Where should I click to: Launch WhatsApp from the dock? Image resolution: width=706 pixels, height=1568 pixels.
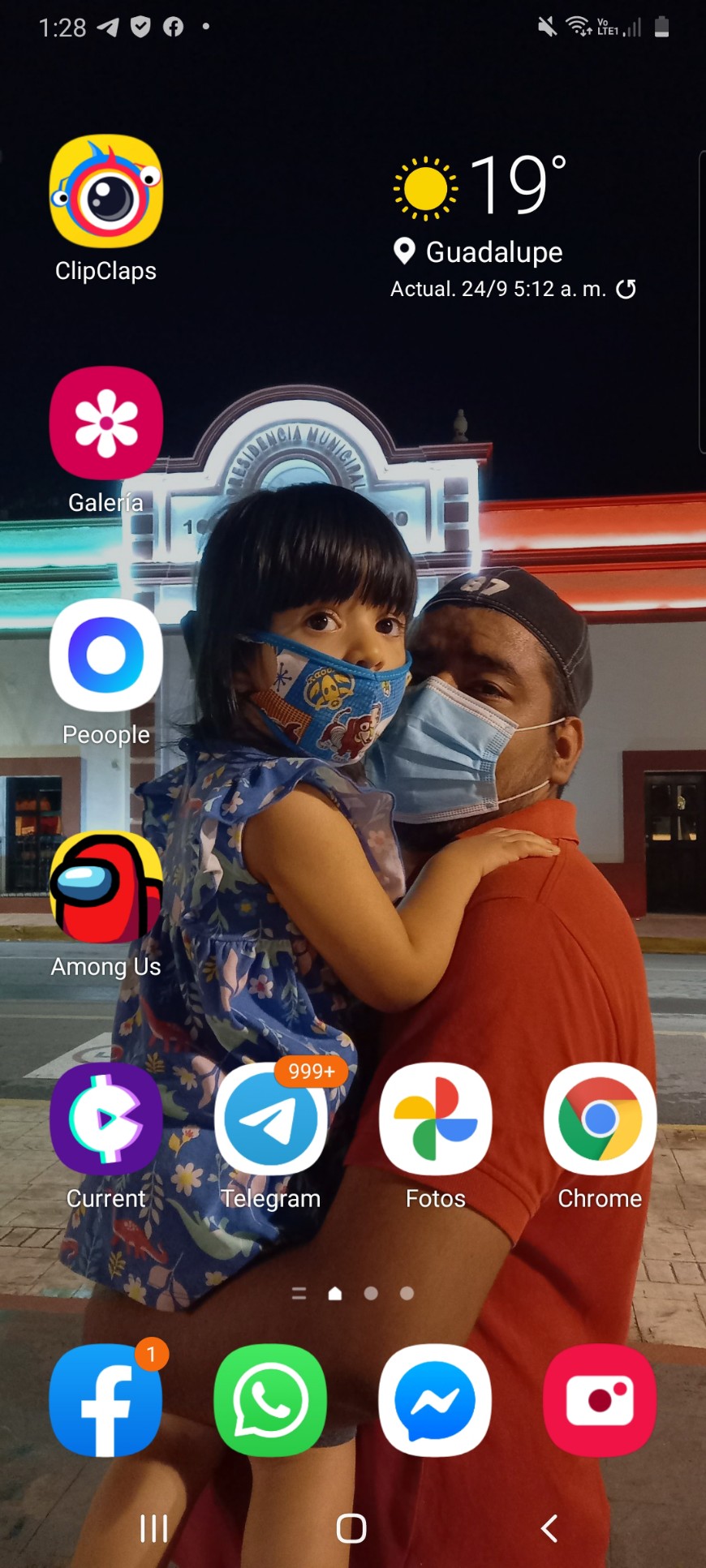[270, 1399]
